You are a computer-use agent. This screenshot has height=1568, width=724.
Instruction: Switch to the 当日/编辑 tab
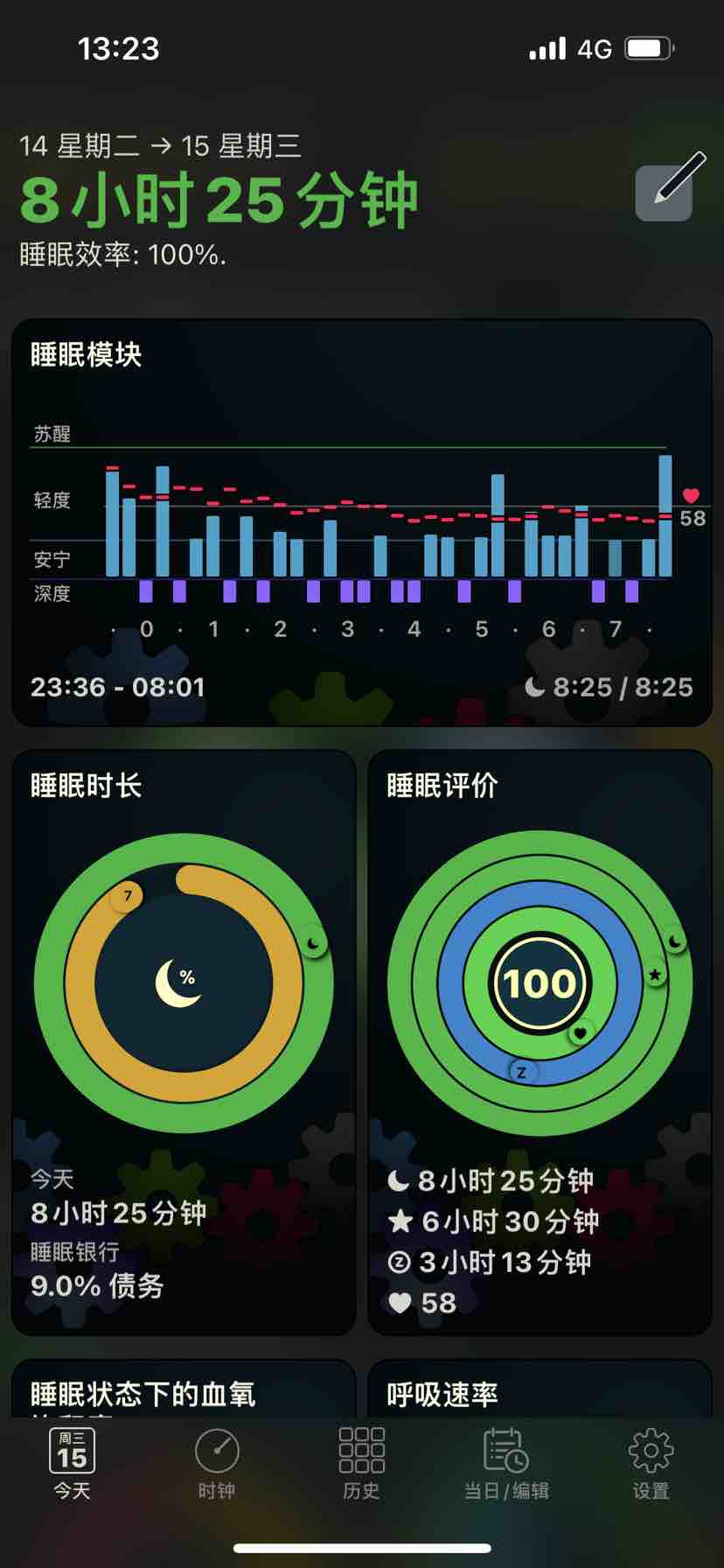click(x=506, y=1463)
